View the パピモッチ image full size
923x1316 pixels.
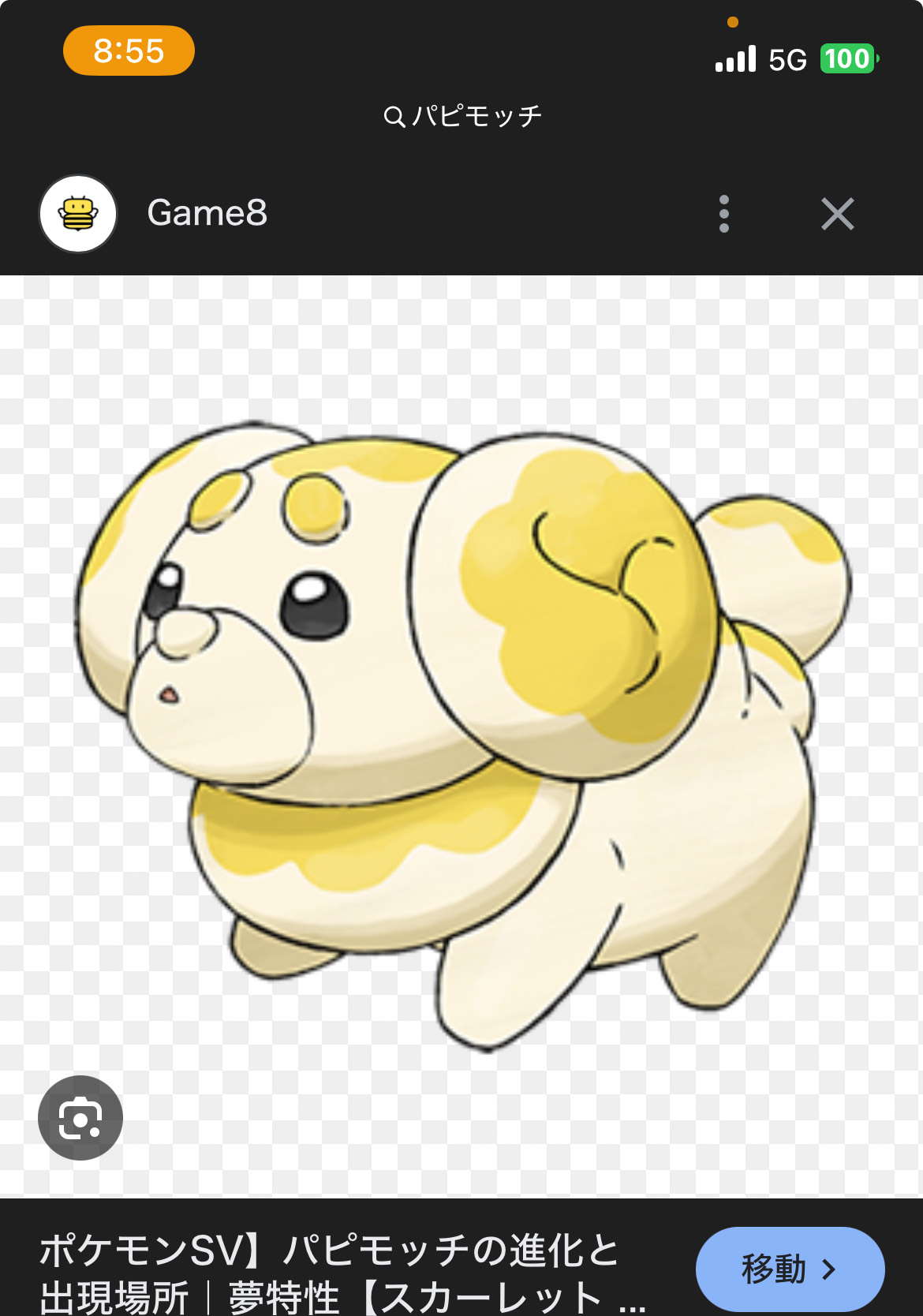coord(461,734)
